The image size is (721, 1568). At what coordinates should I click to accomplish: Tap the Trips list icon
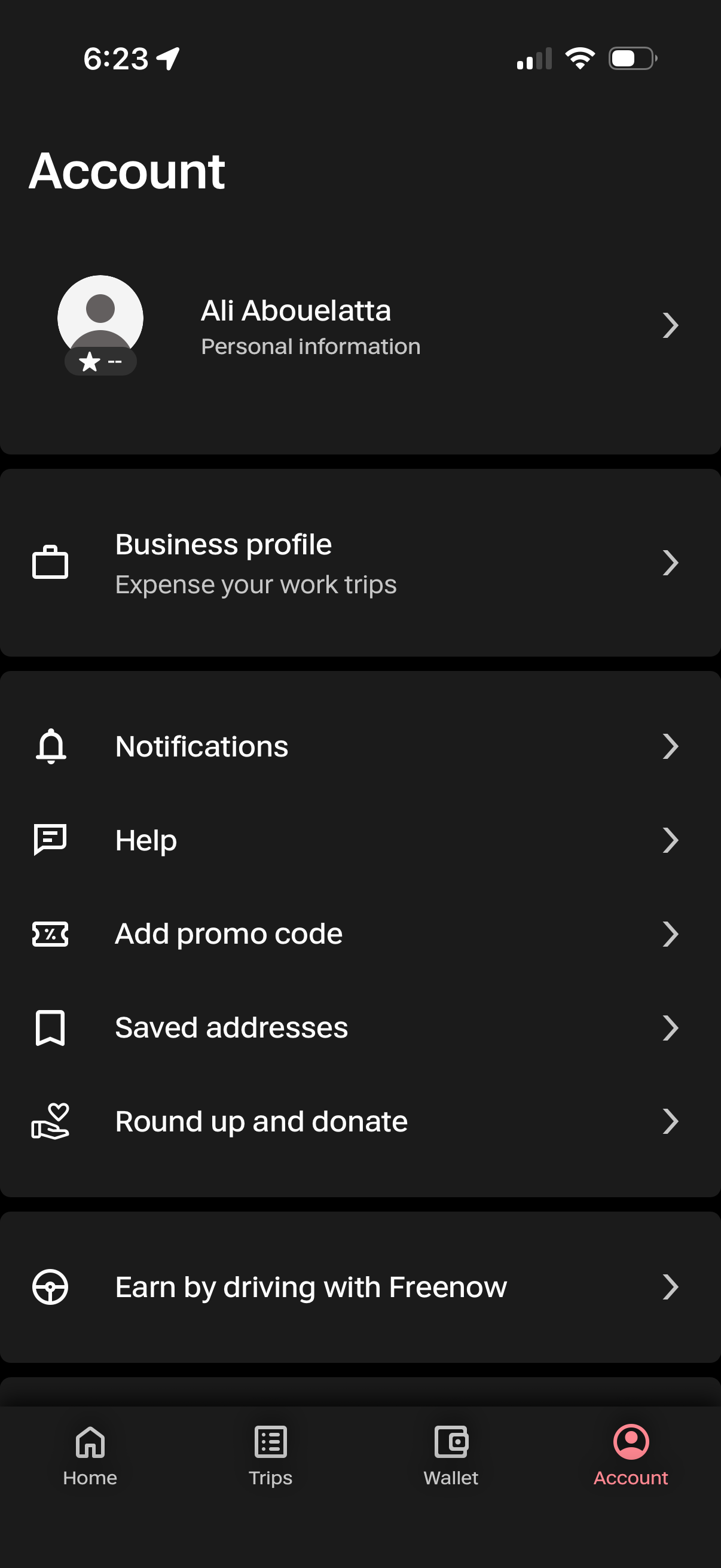click(x=270, y=1441)
